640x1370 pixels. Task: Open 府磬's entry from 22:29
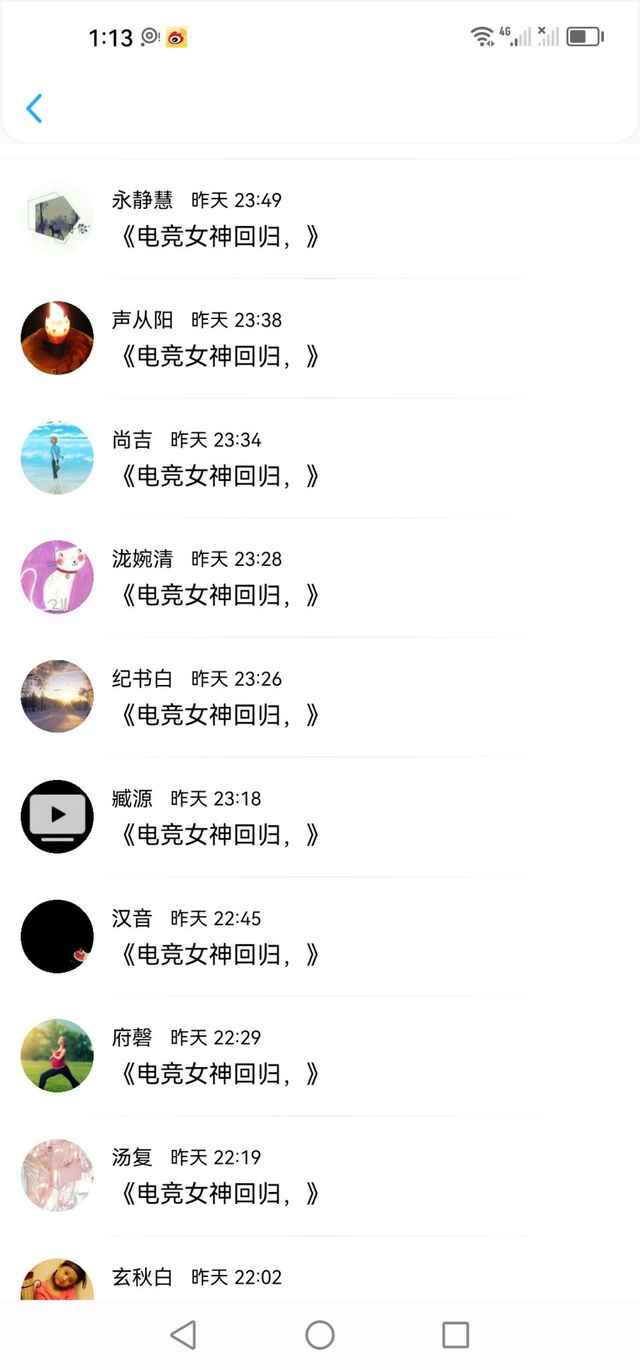click(x=320, y=1056)
